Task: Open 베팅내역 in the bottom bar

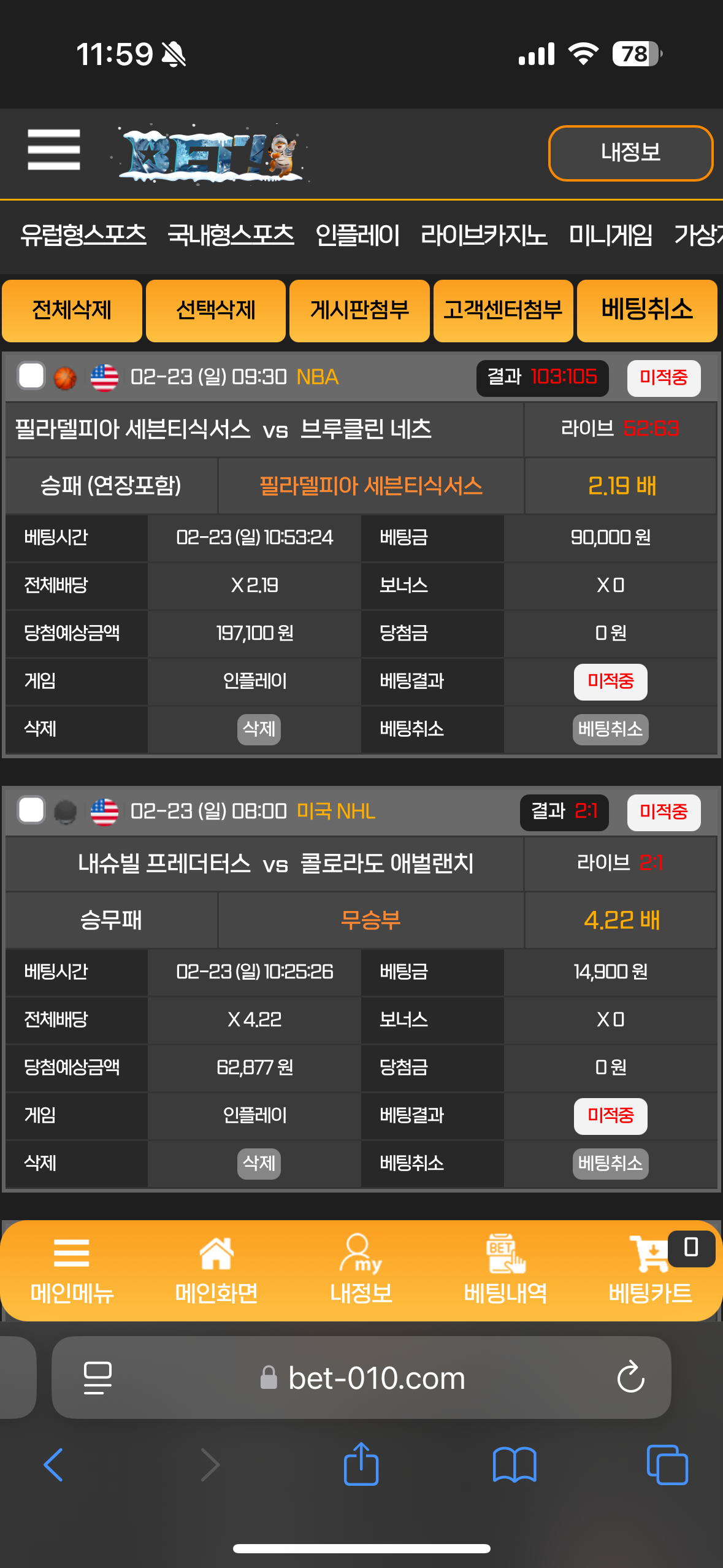Action: point(505,1270)
